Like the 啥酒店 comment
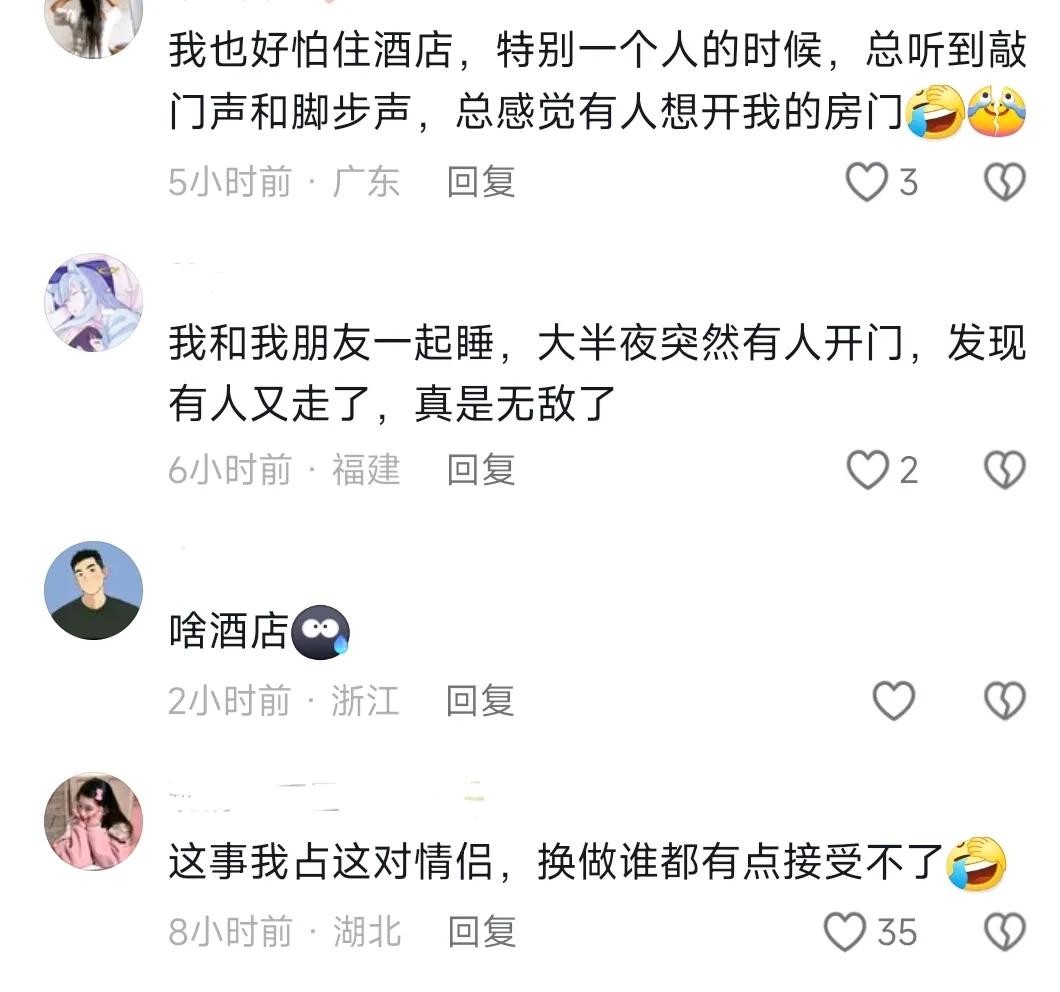1060x992 pixels. [894, 701]
